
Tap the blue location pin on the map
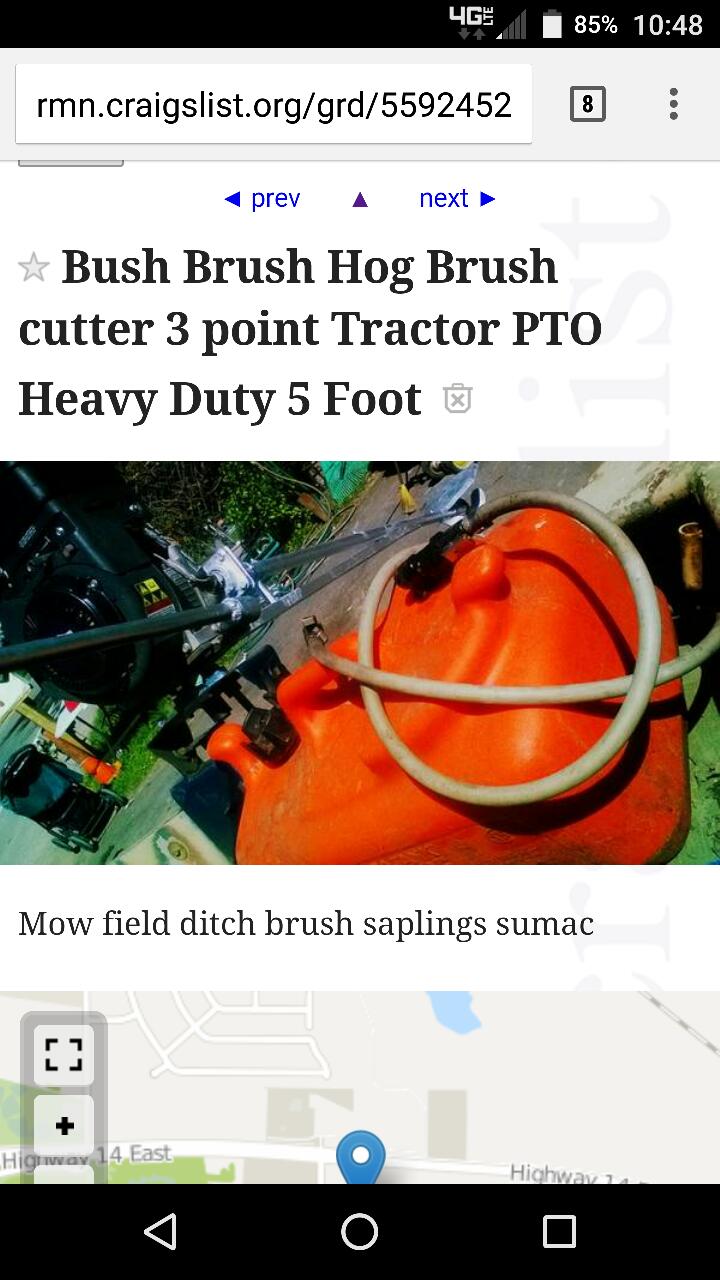(x=360, y=1158)
